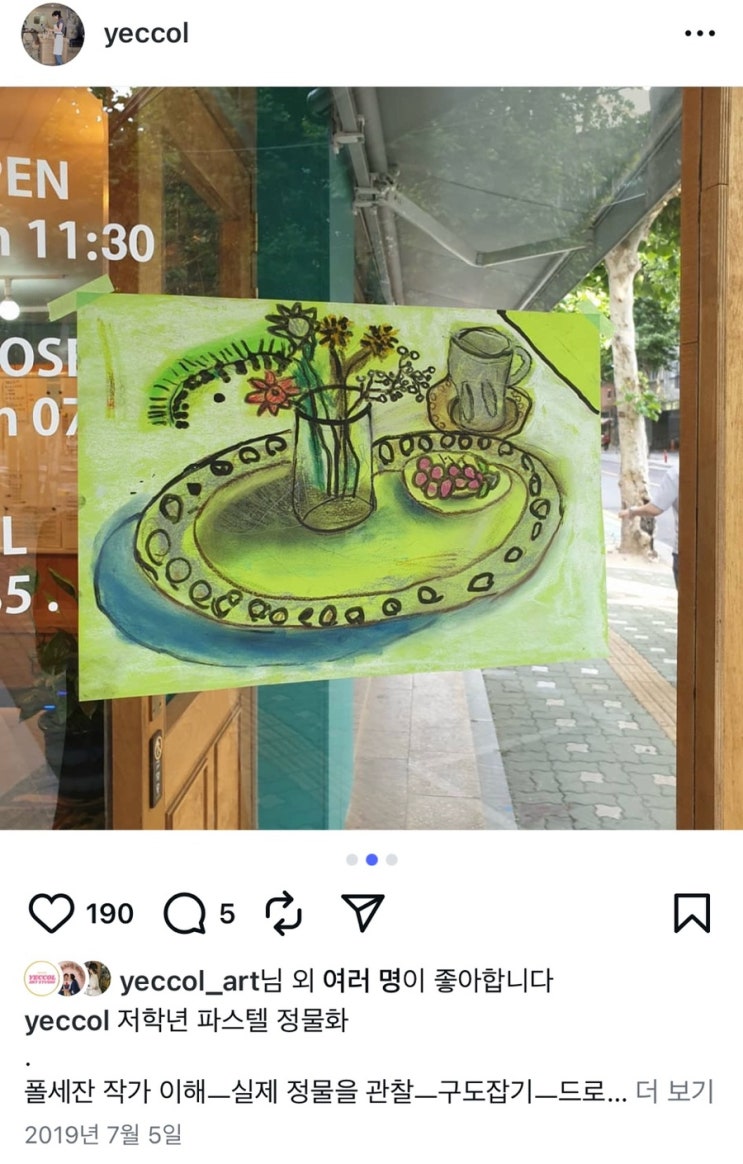Expand caption with 더 보기

point(674,1091)
